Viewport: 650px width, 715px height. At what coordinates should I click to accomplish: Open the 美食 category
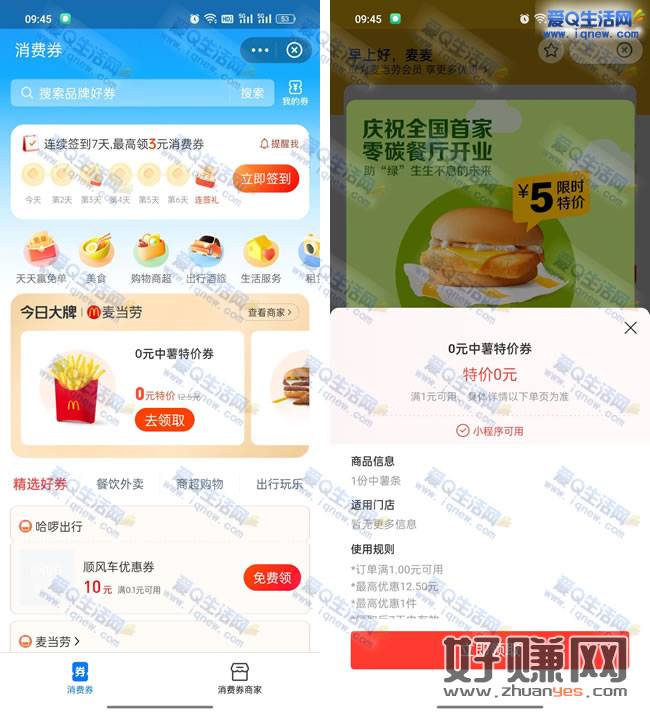click(x=96, y=258)
